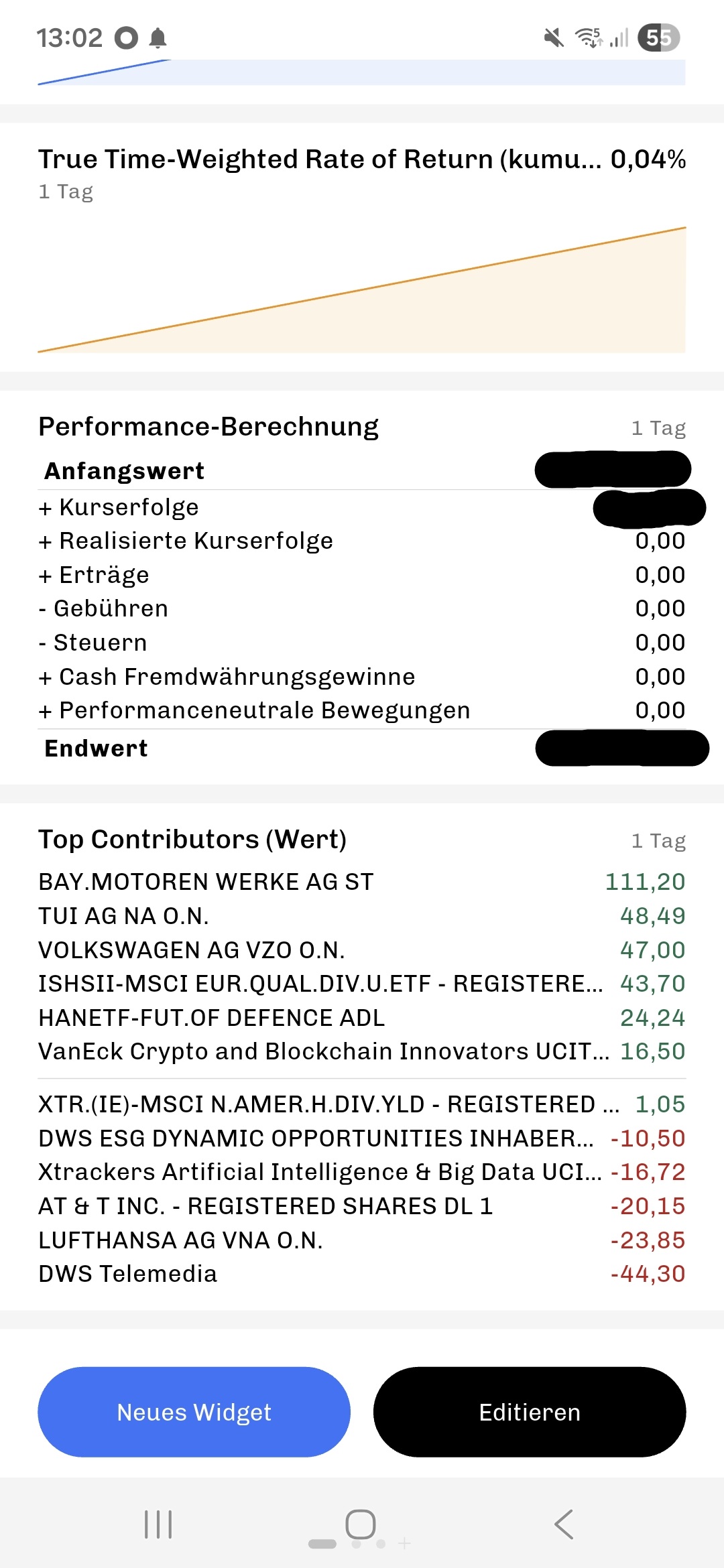Tap the Editieren button

530,1412
